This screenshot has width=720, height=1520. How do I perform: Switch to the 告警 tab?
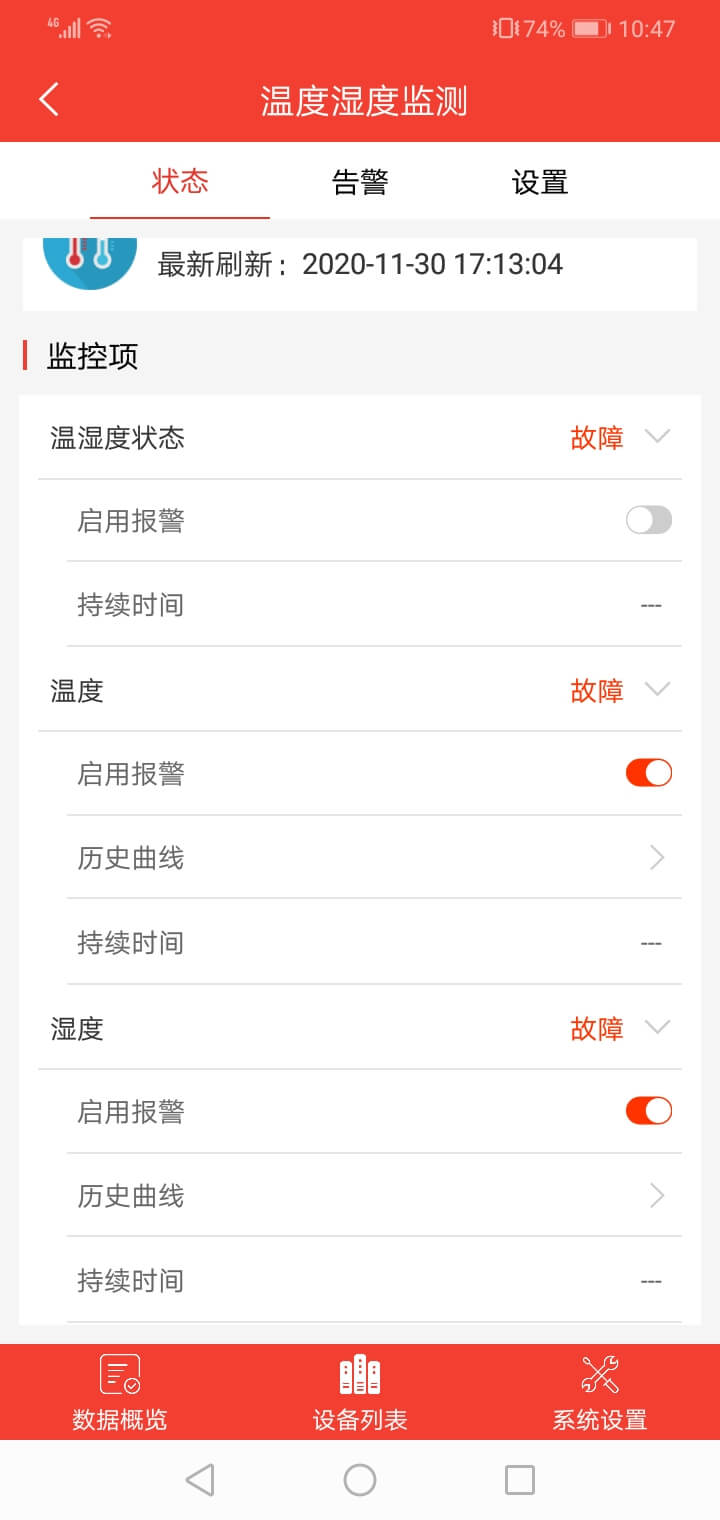[362, 182]
